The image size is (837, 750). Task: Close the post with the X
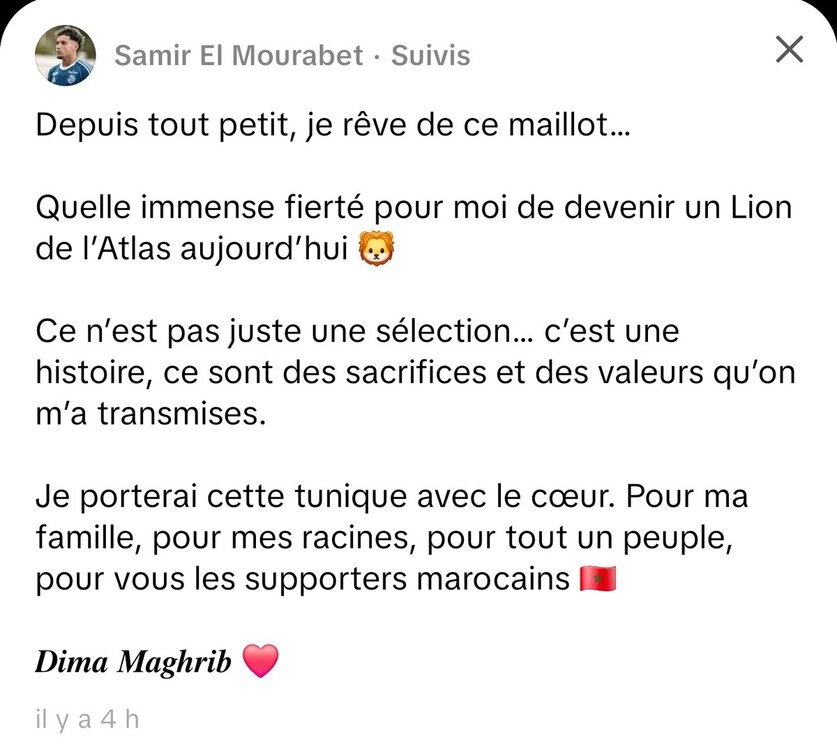click(x=789, y=50)
